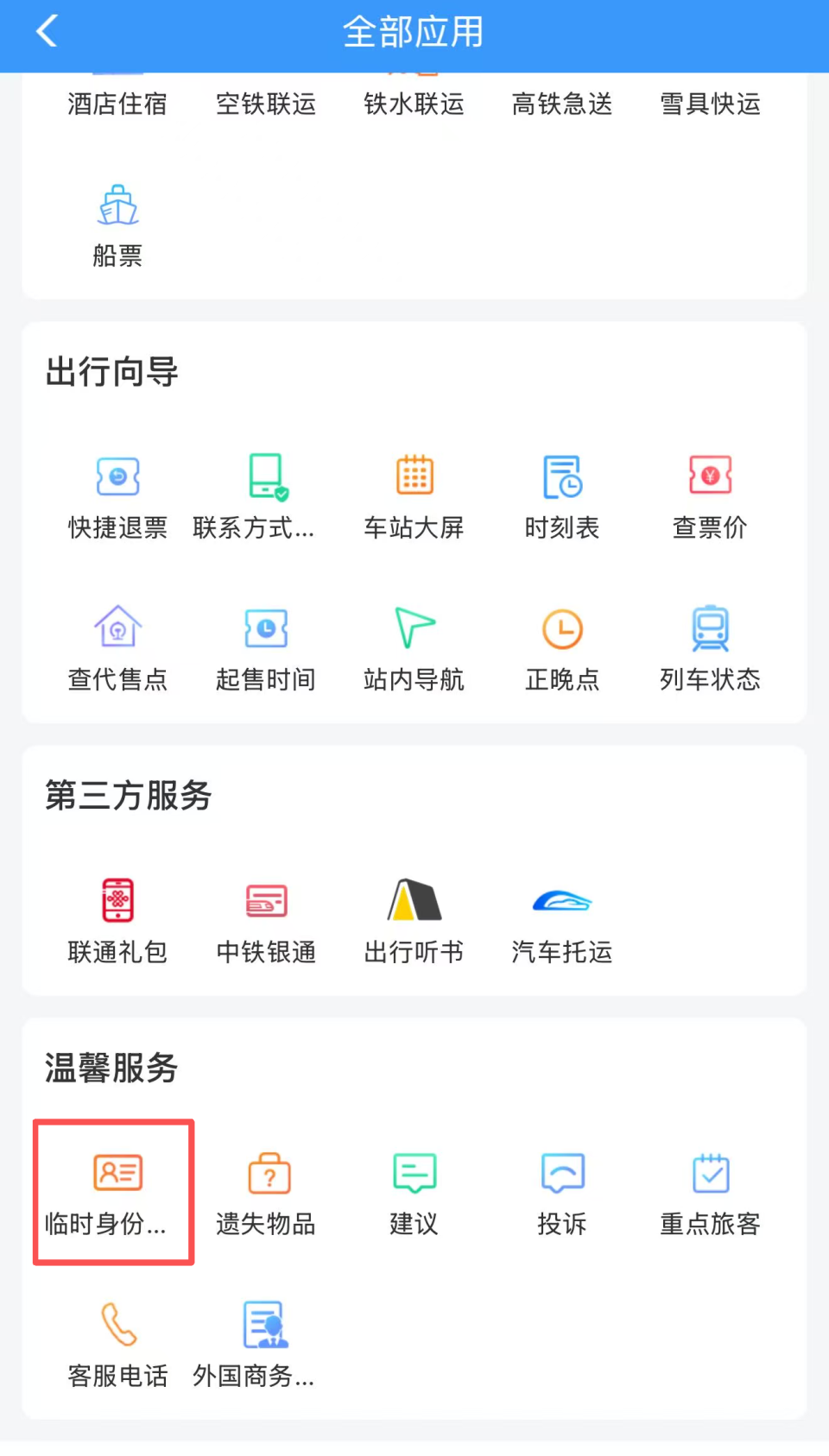
Task: Open 站内导航 in-station navigation
Action: tap(414, 647)
